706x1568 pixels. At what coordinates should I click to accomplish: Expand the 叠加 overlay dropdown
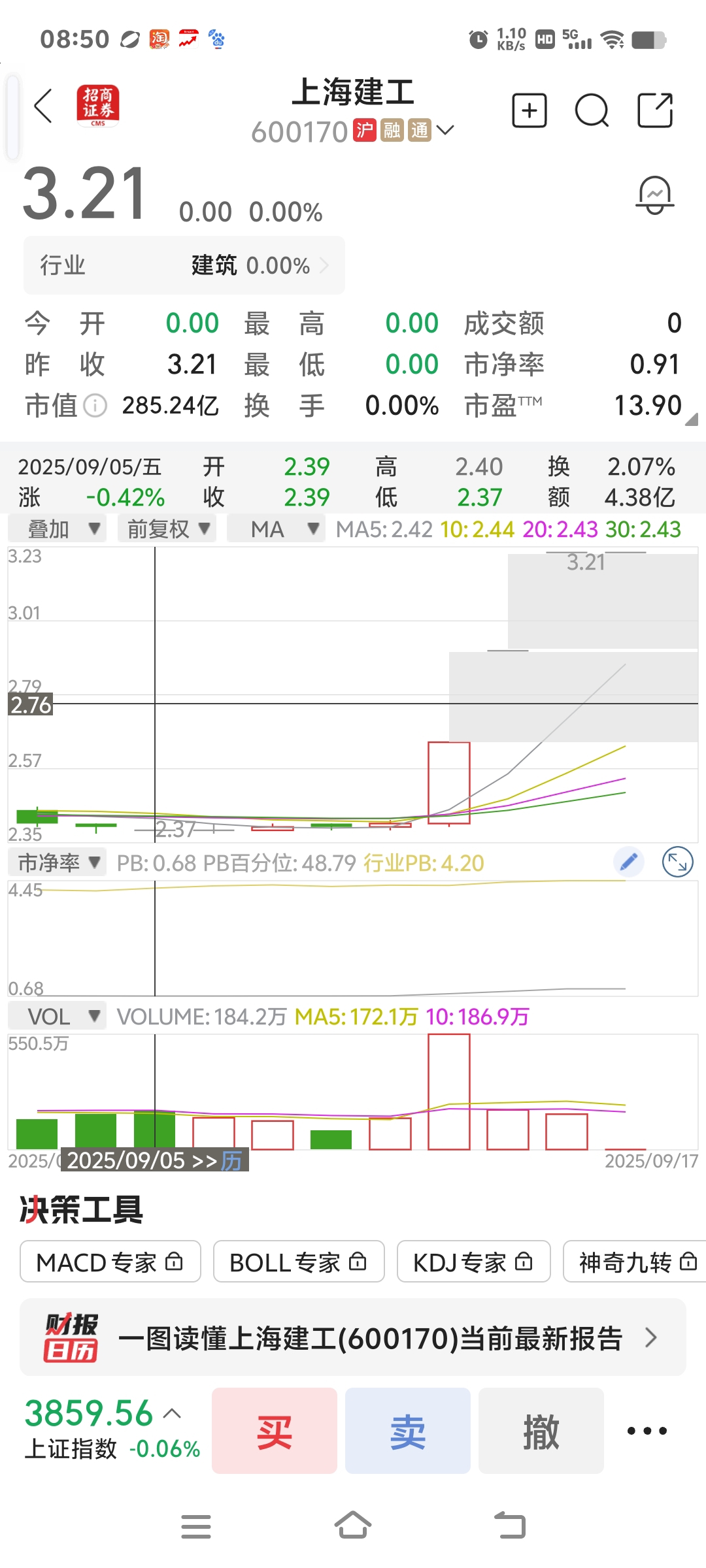pos(57,529)
